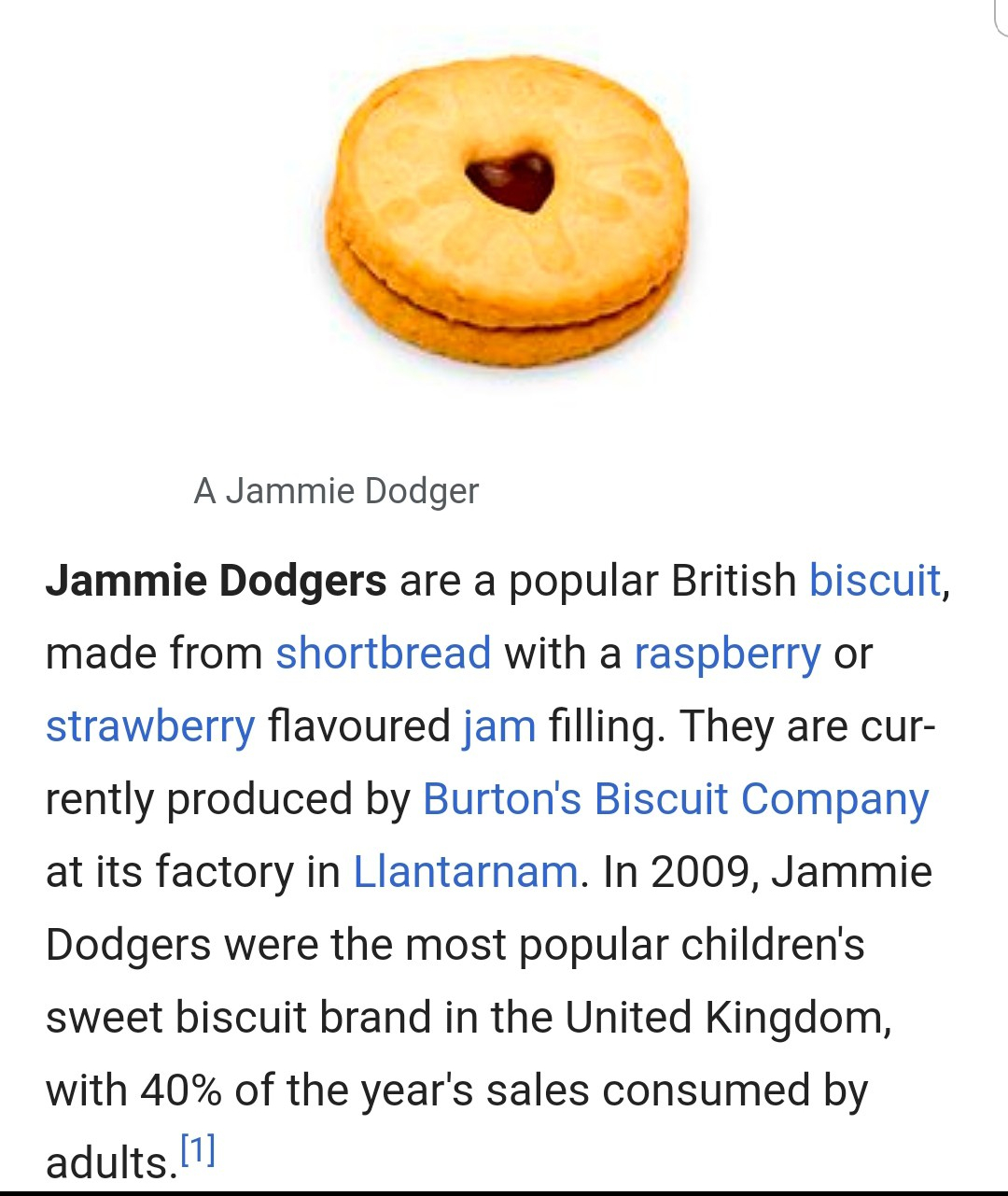The height and width of the screenshot is (1196, 1008).
Task: Open the jam link
Action: click(x=499, y=726)
